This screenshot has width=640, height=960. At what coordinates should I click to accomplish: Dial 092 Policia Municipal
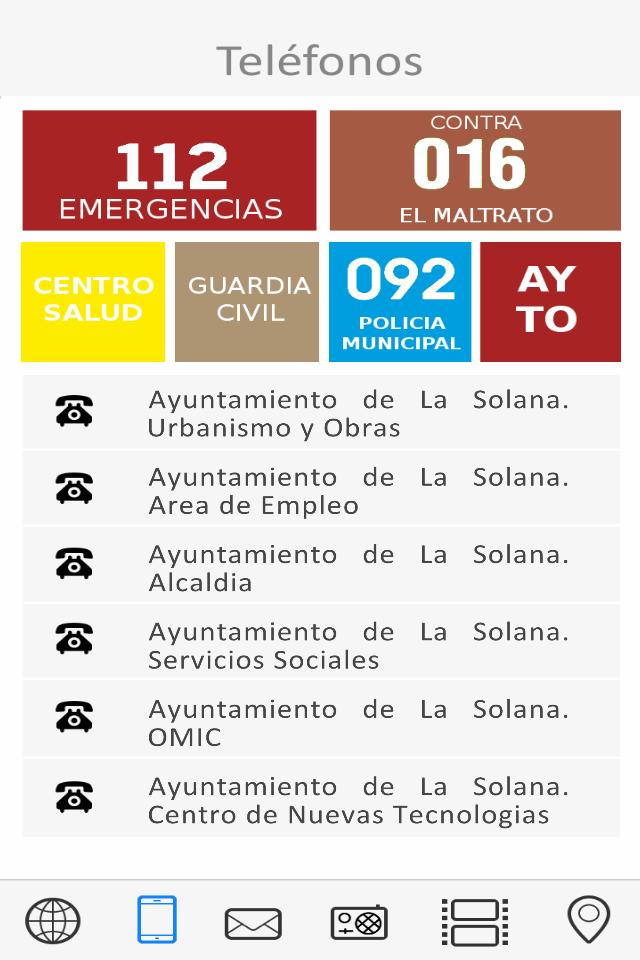tap(400, 301)
